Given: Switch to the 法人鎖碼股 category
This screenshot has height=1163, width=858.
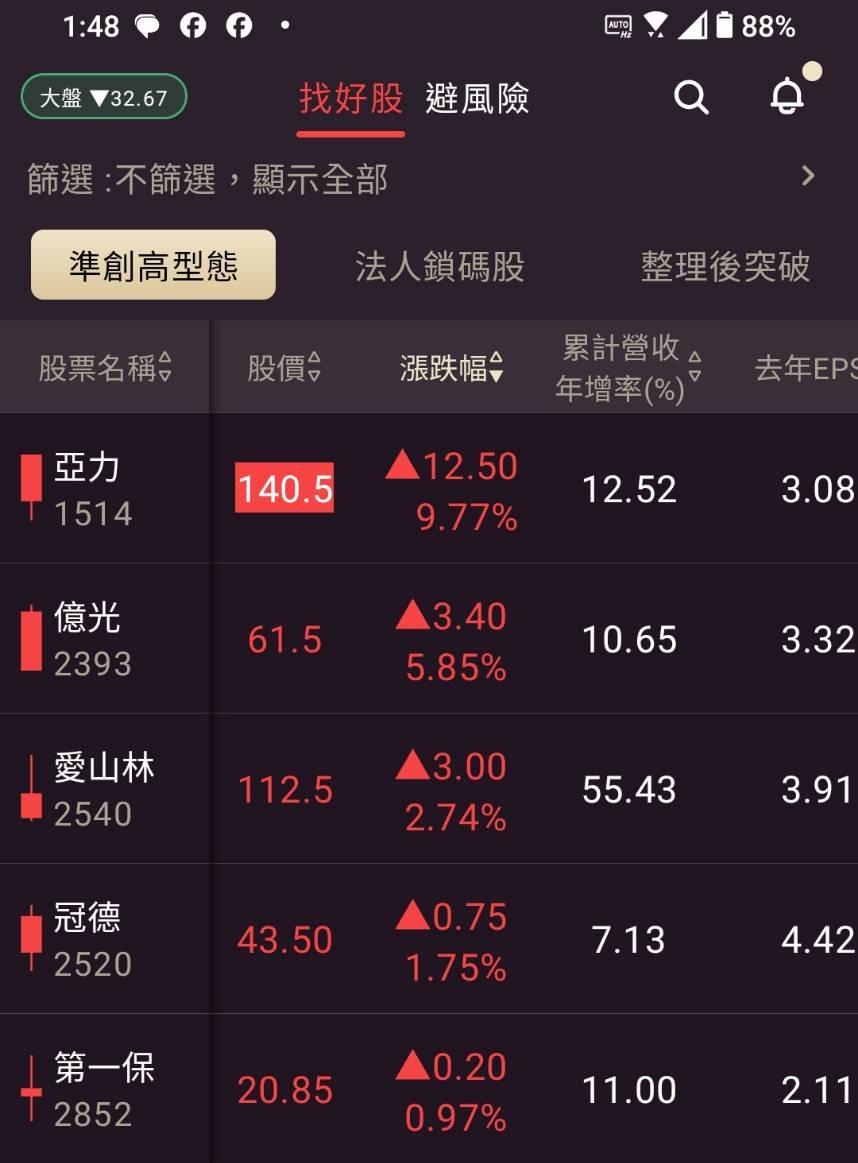Looking at the screenshot, I should click(440, 267).
